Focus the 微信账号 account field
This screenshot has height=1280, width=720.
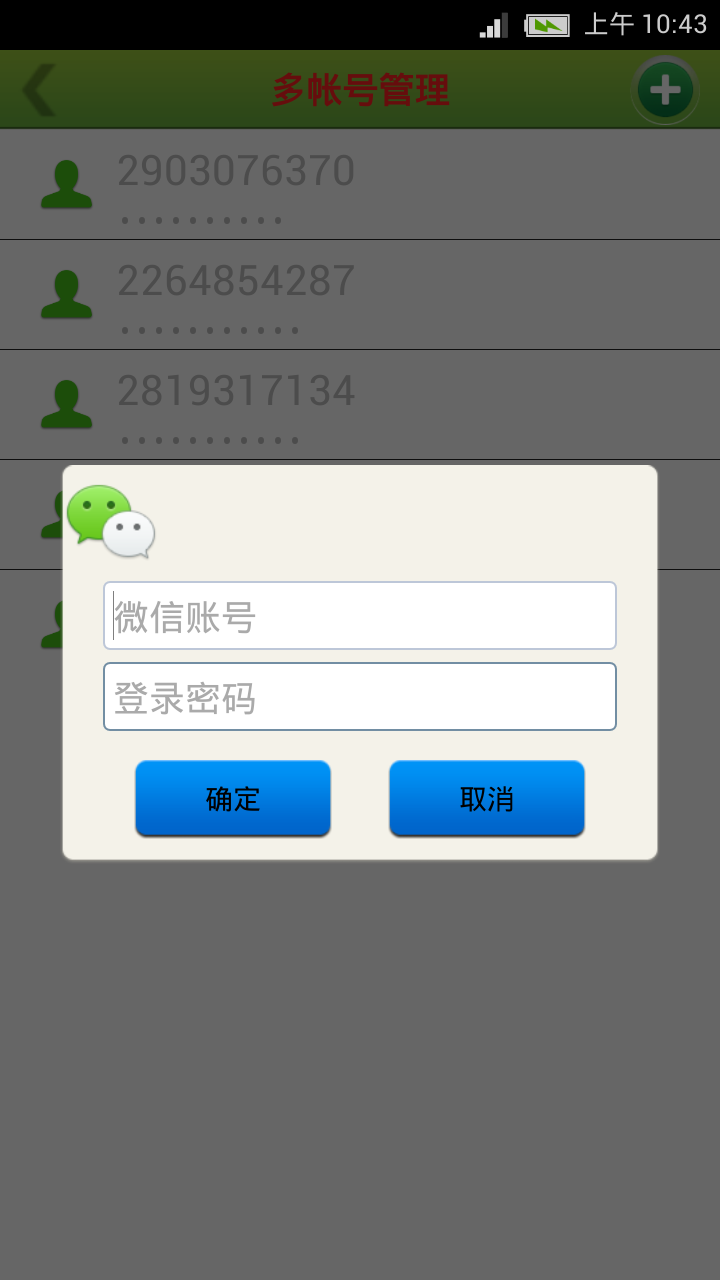point(360,616)
